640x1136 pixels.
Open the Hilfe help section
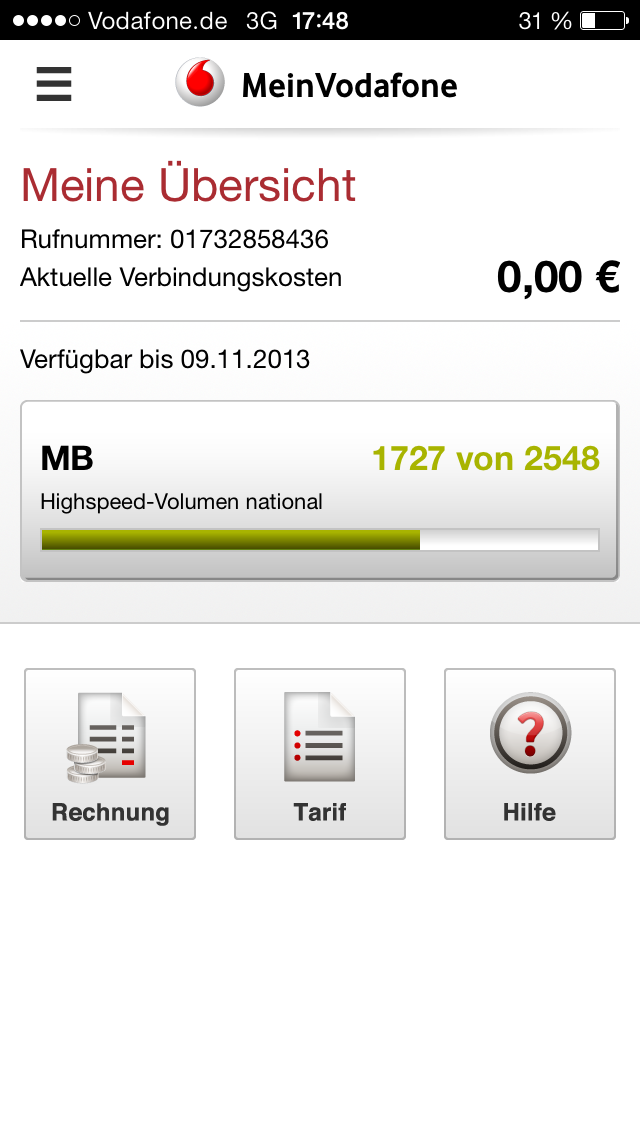click(x=530, y=754)
